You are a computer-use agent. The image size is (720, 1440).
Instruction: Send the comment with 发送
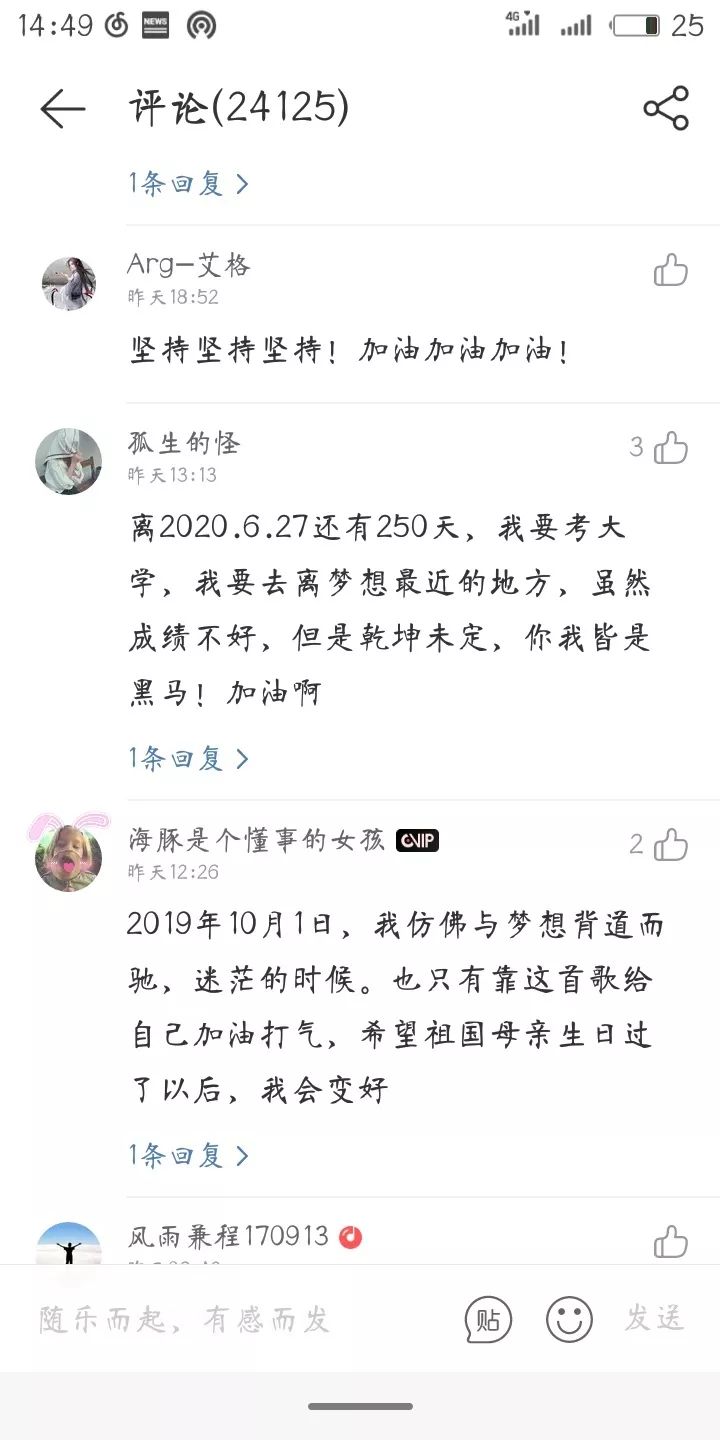[656, 1320]
